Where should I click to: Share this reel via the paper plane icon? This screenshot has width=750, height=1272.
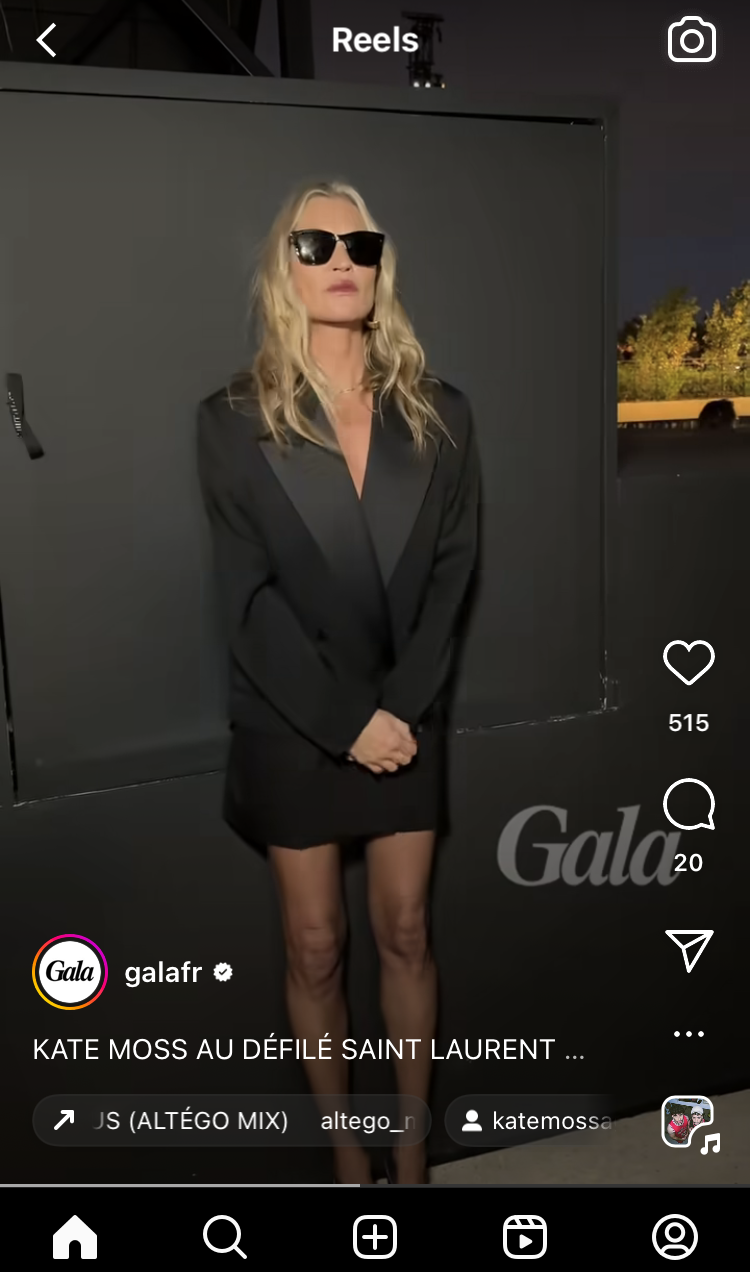(688, 950)
